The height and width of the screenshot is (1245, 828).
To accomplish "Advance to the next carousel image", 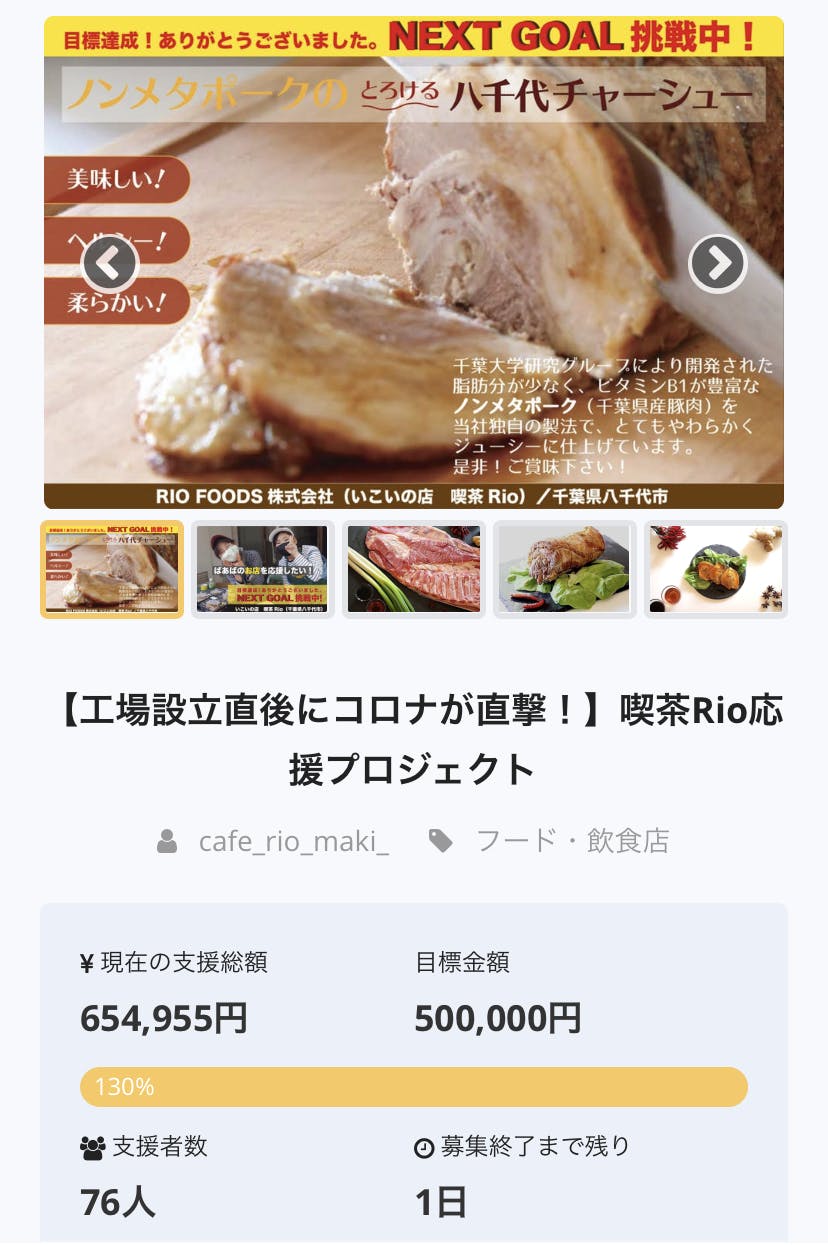I will coord(717,264).
